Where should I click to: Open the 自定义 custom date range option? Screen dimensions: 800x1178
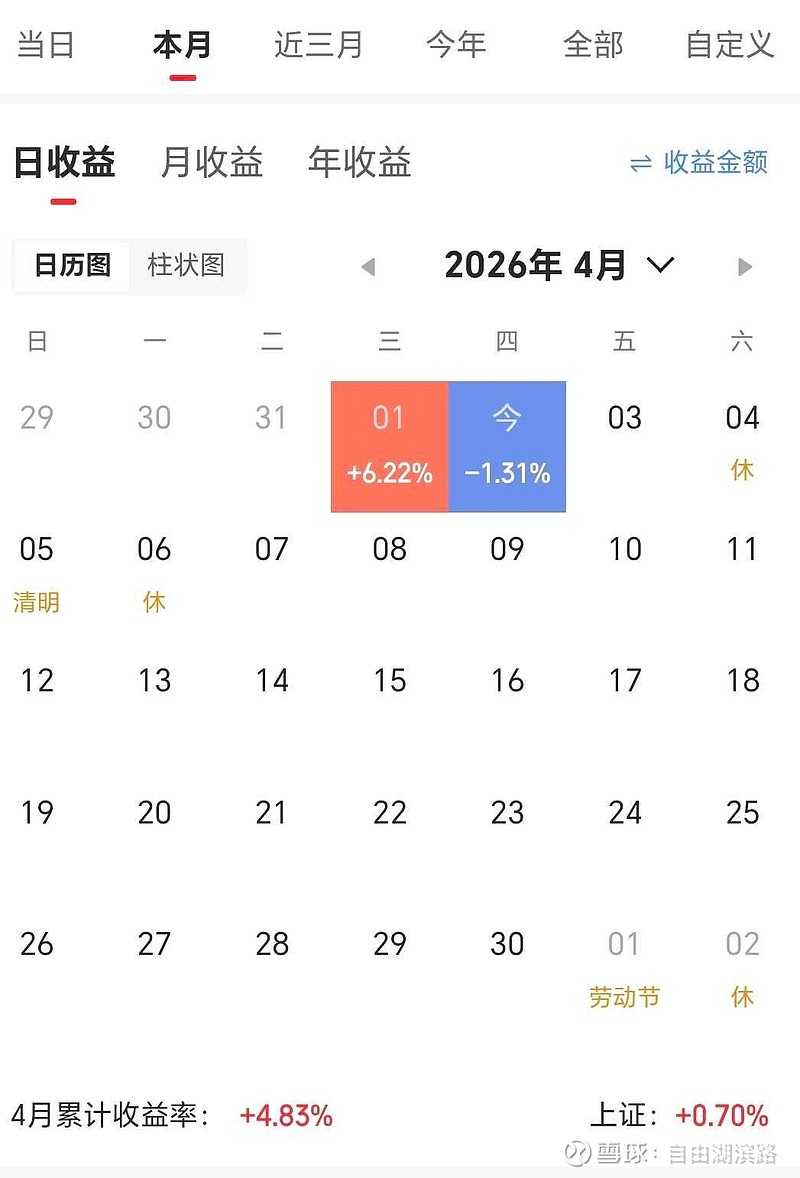(x=728, y=45)
